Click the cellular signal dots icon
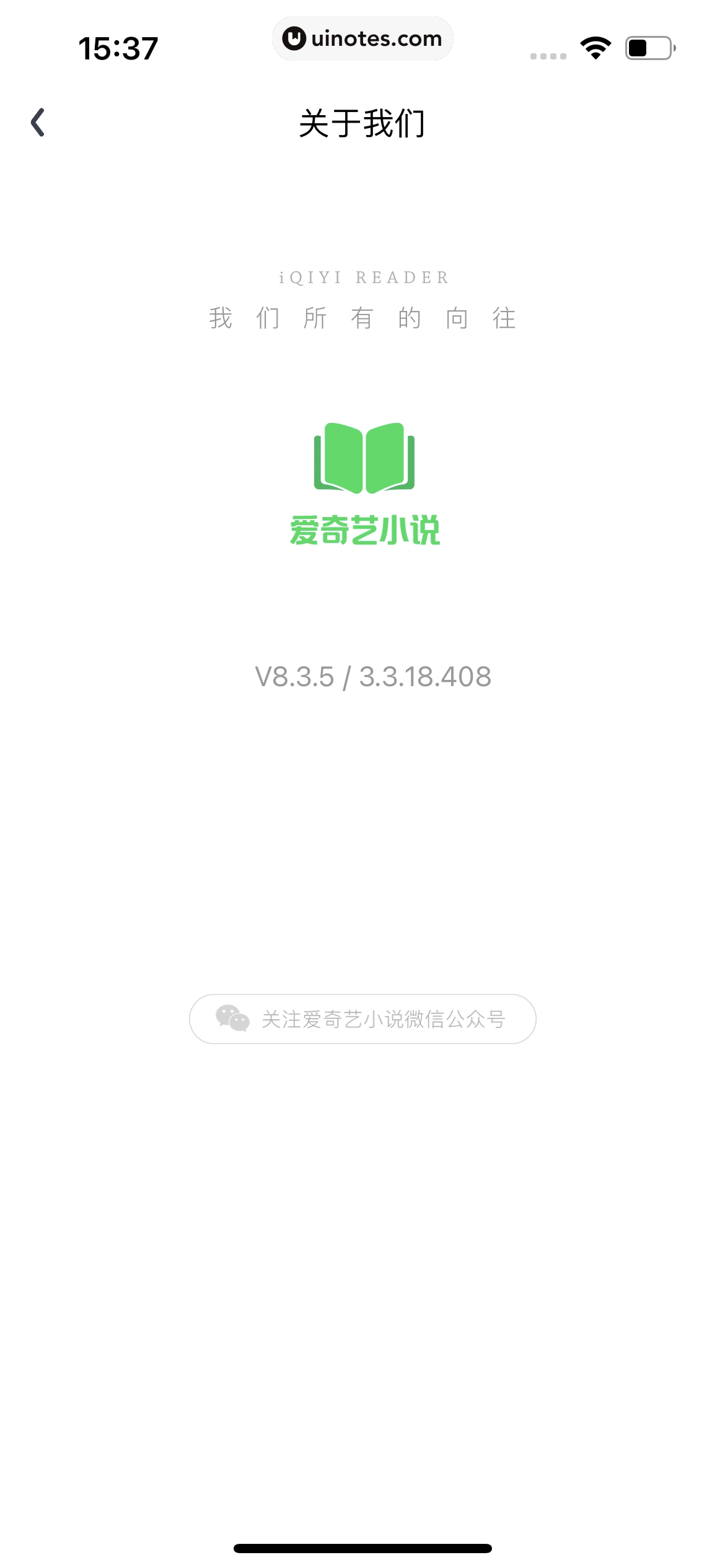Viewport: 725px width, 1568px height. tap(548, 56)
